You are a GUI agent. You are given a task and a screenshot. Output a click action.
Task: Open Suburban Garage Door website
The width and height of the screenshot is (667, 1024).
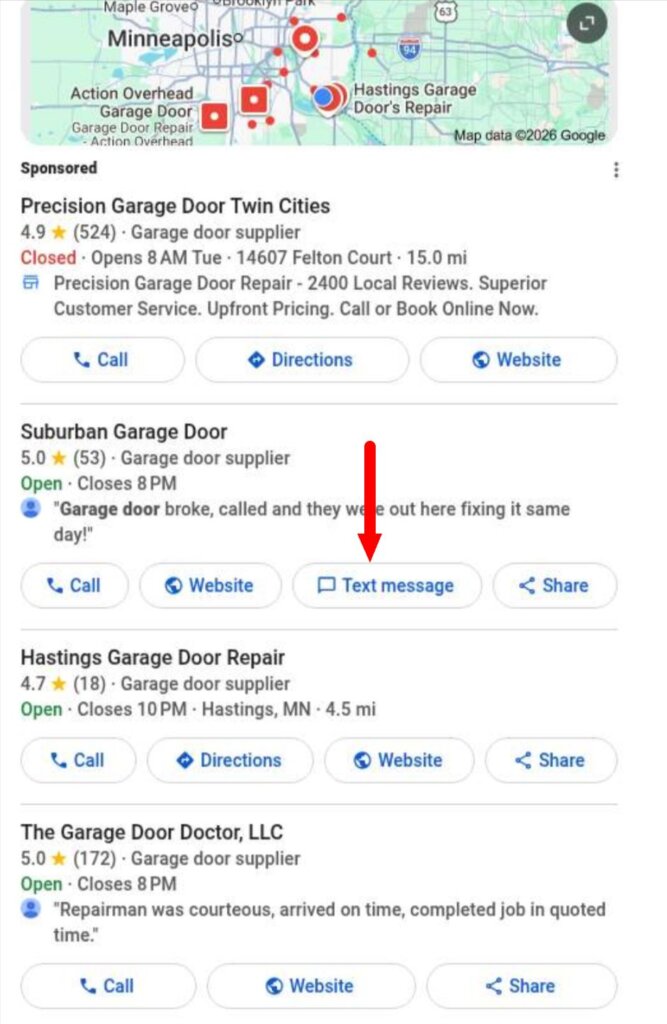click(209, 586)
